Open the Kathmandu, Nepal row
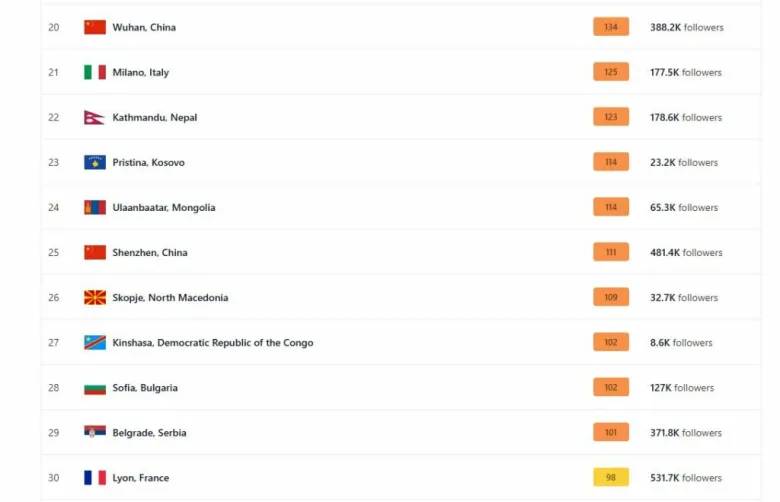This screenshot has width=780, height=502. pyautogui.click(x=154, y=117)
